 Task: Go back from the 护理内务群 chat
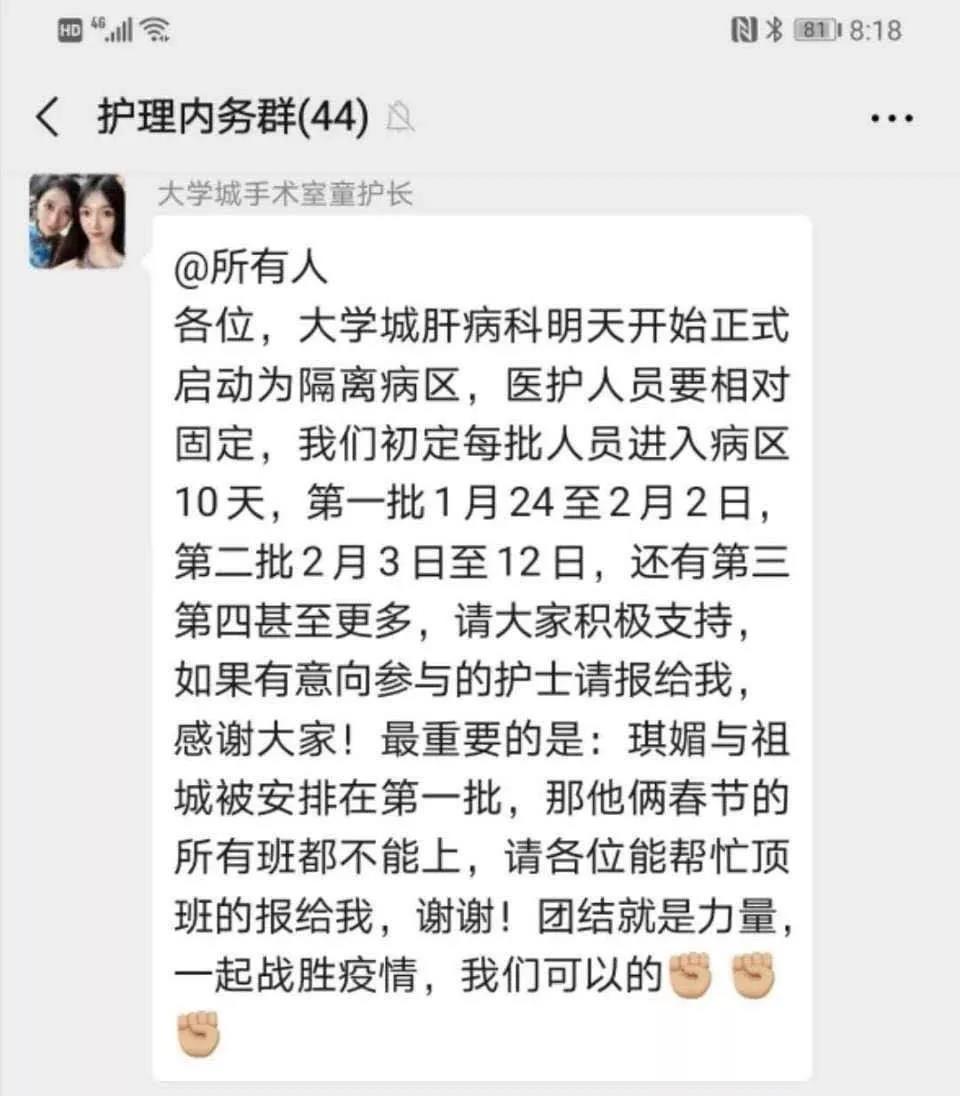(x=47, y=118)
